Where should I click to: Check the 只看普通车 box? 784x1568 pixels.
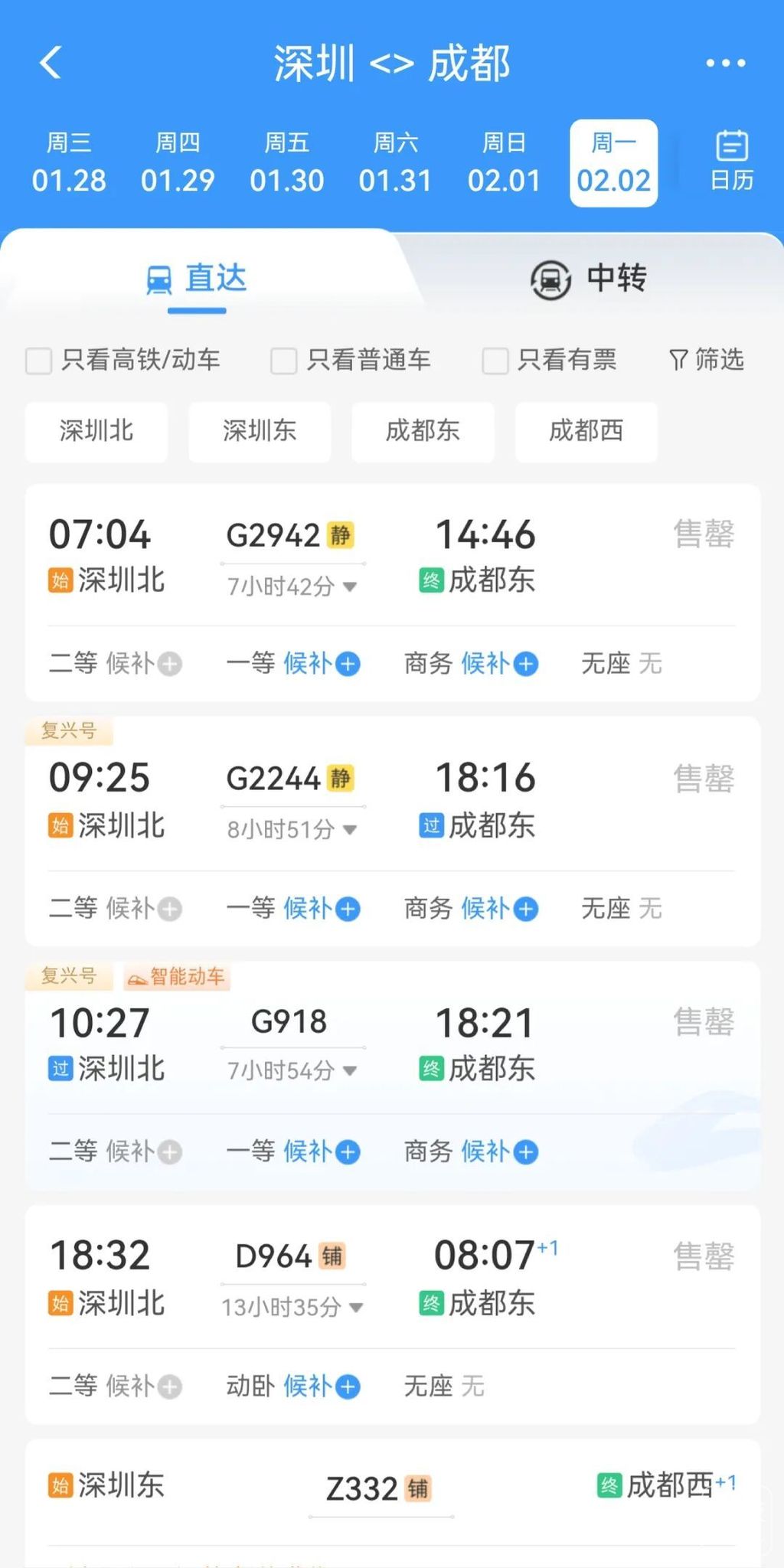click(284, 361)
